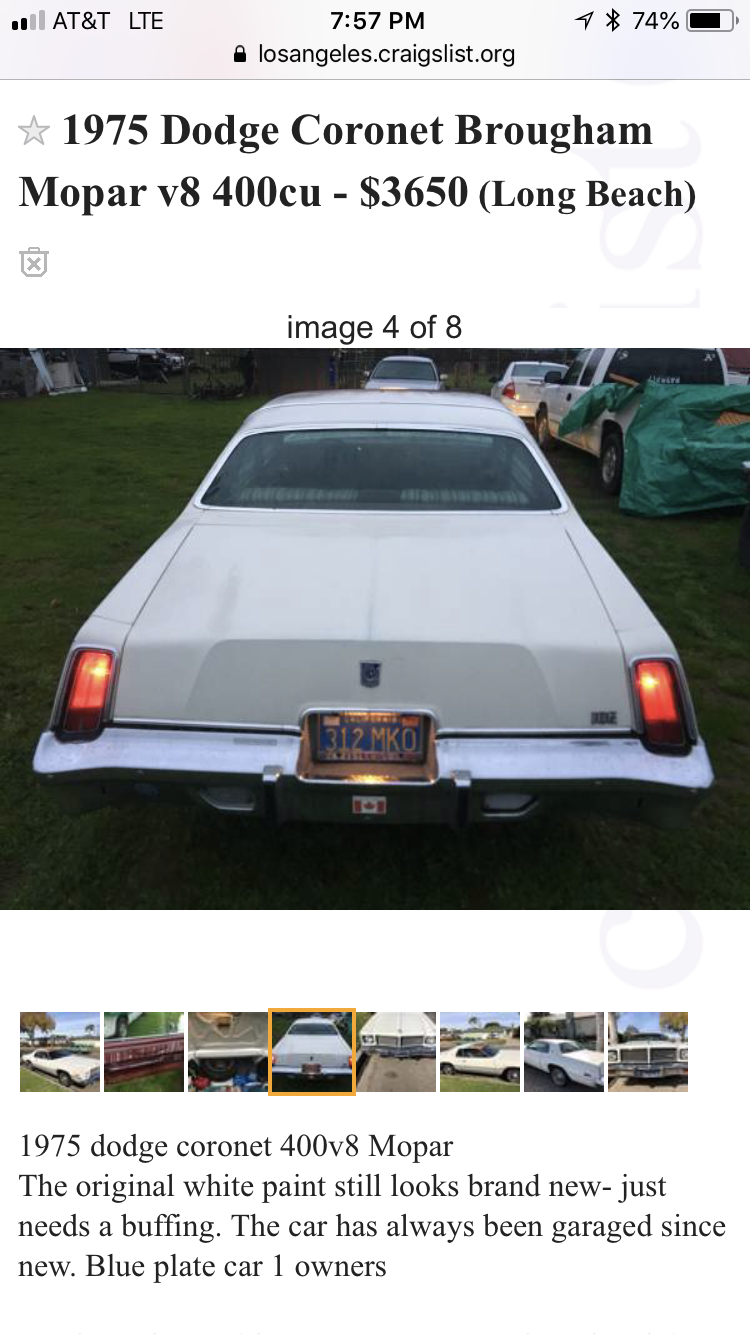Select the eighth thumbnail showing car front

(648, 1052)
